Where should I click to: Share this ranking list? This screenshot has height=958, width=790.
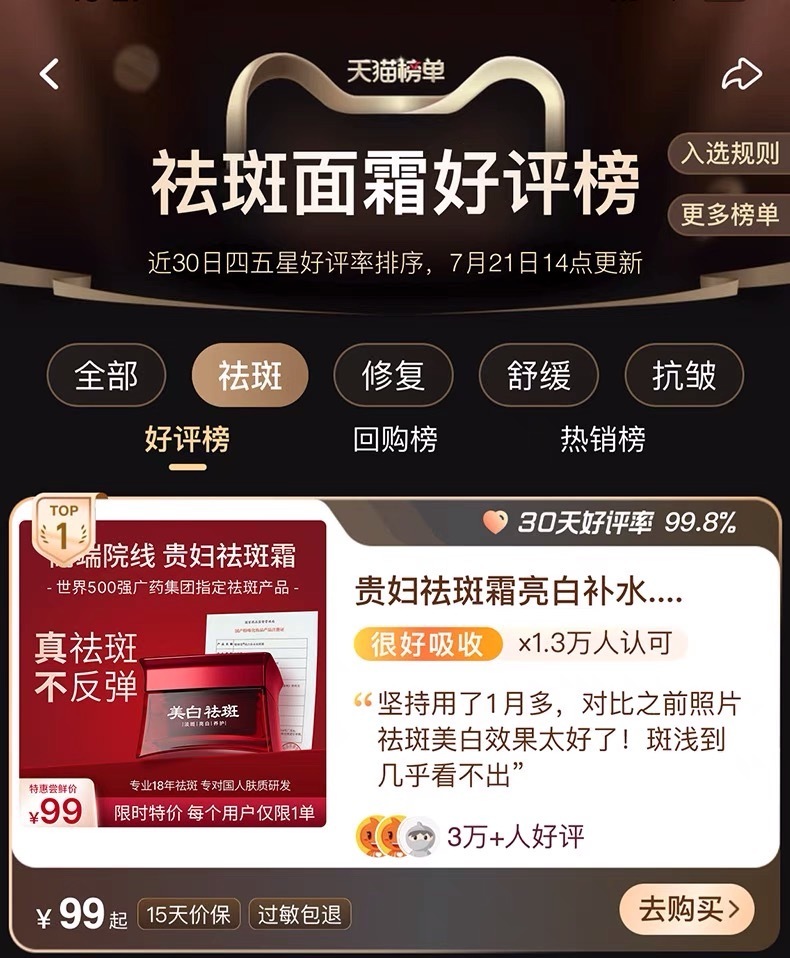[742, 74]
